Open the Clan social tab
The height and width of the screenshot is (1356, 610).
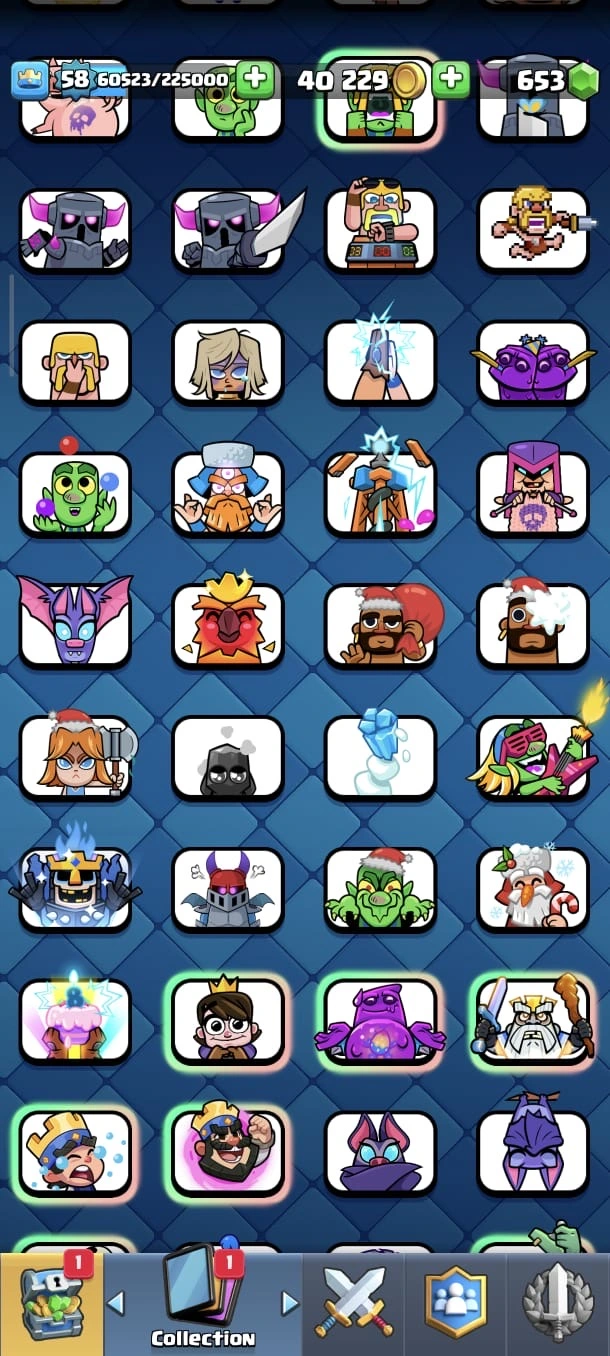456,1303
